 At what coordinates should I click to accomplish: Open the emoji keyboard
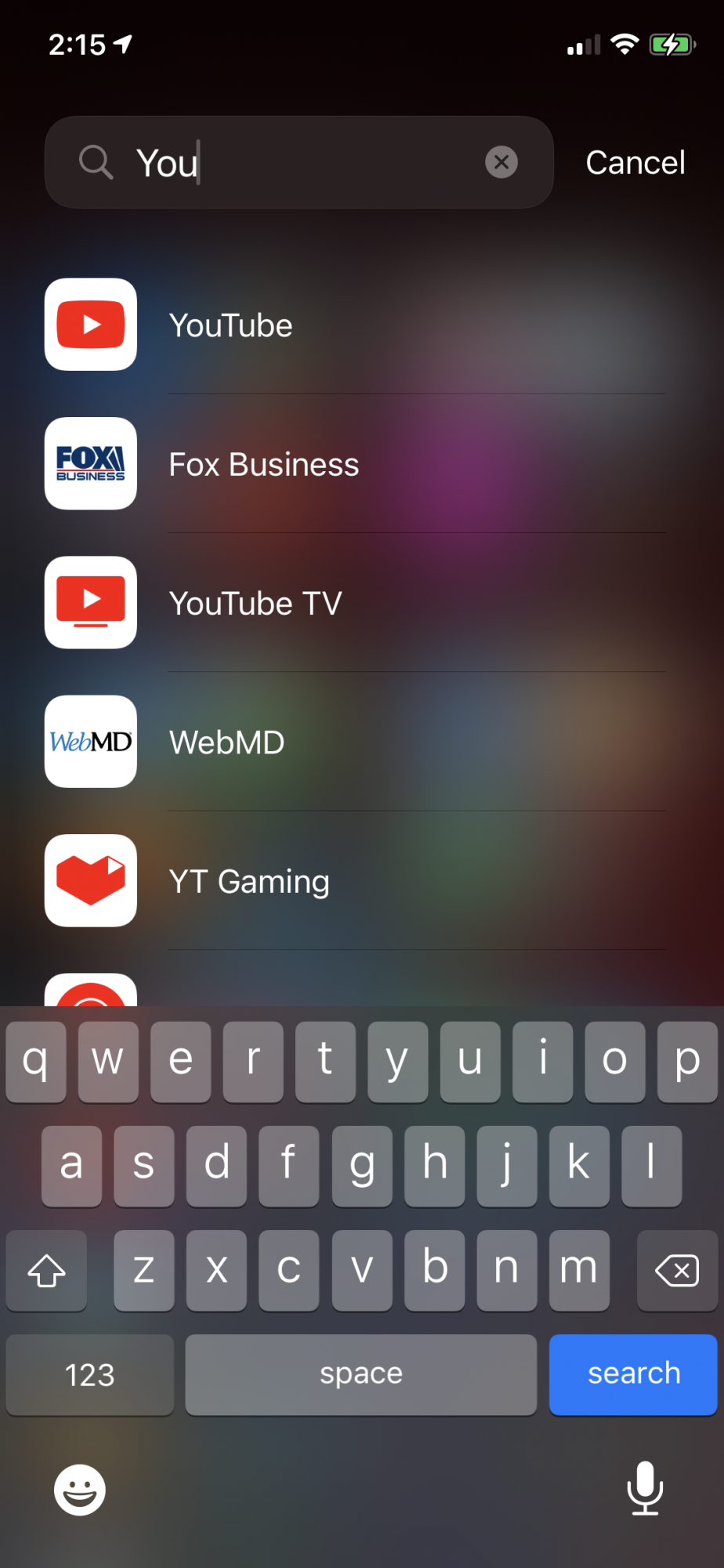point(80,1490)
